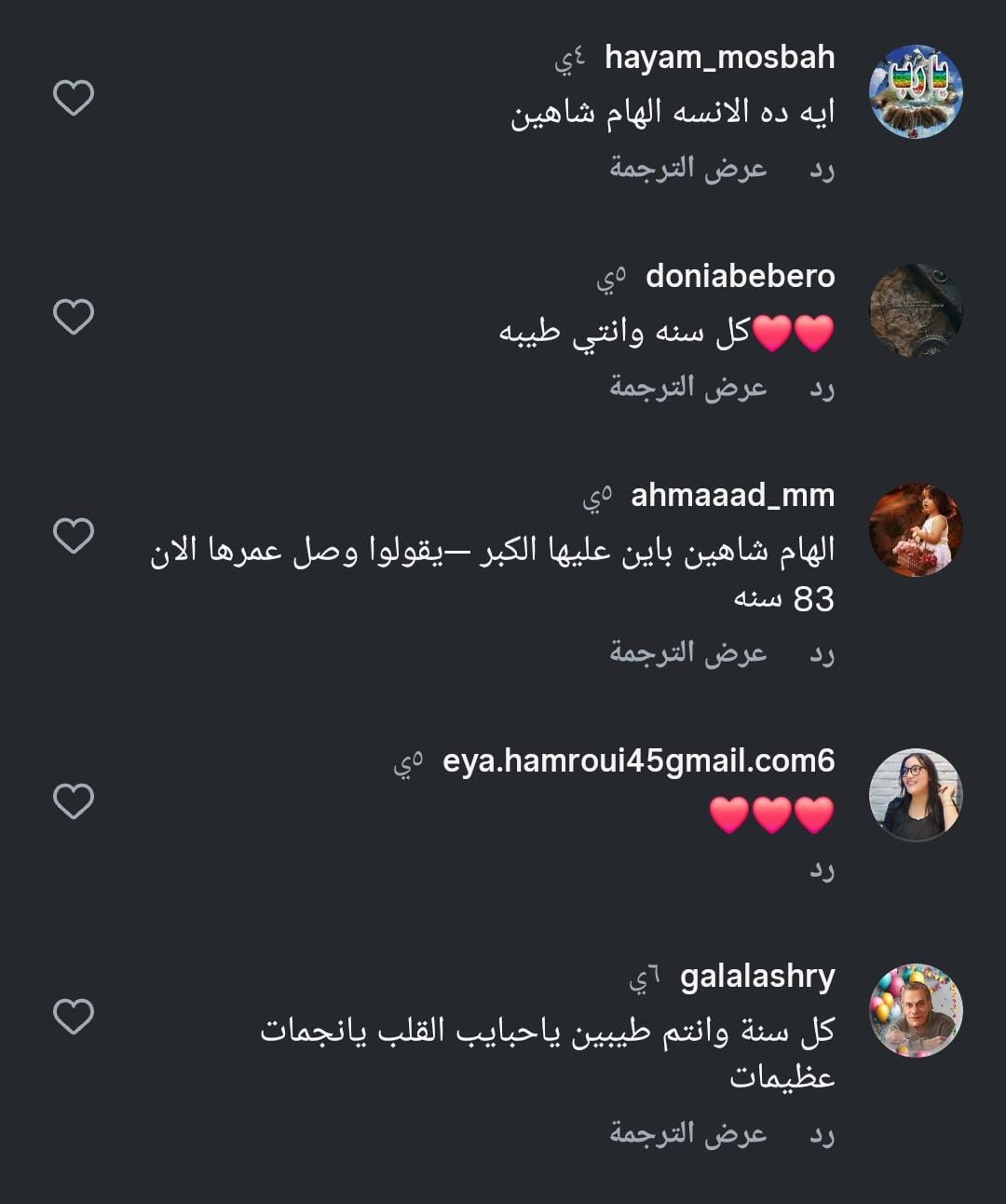Like galalashry's comment
Screen dimensions: 1006x1204
point(74,1016)
